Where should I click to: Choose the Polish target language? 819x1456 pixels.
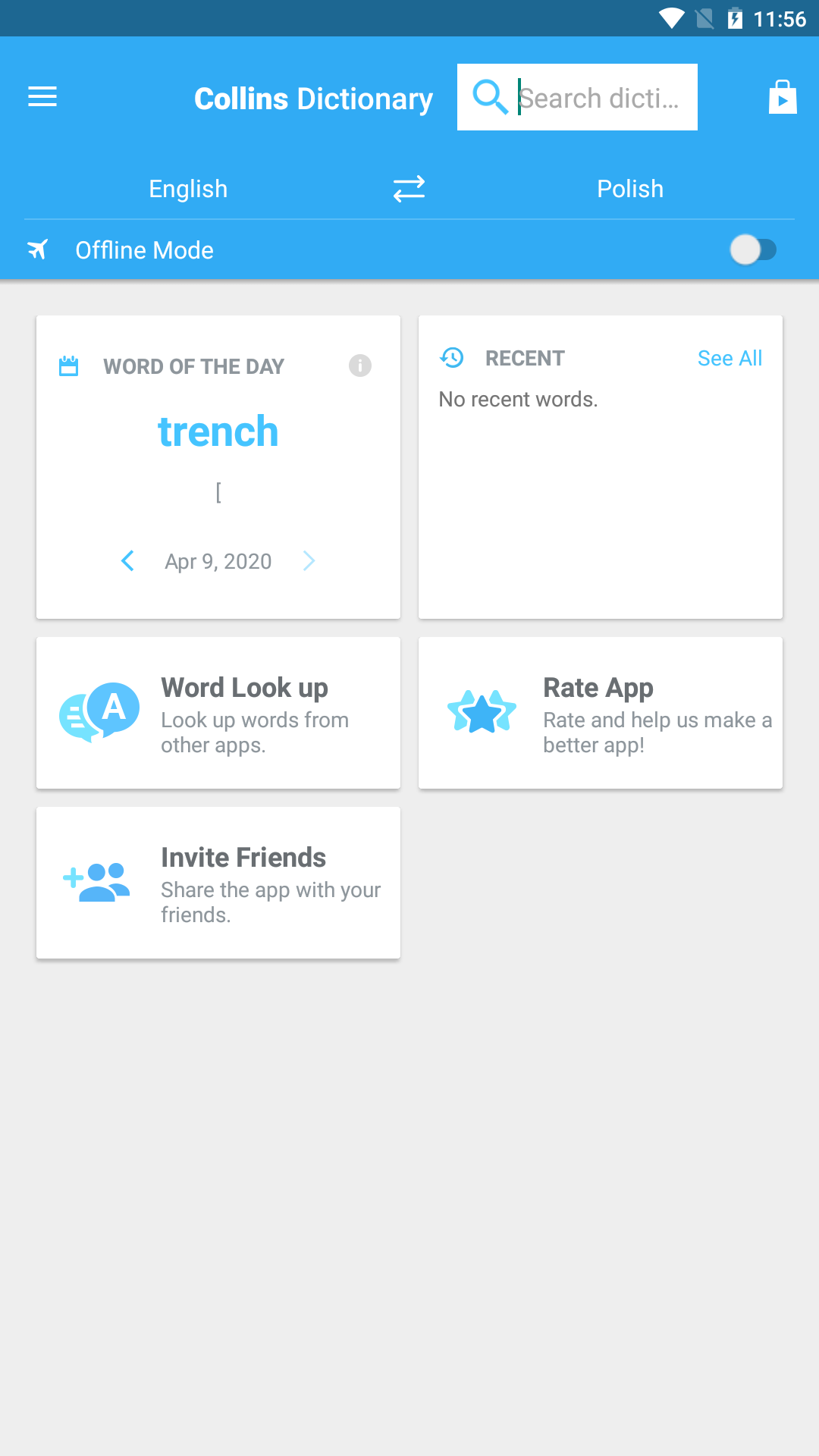pyautogui.click(x=629, y=189)
